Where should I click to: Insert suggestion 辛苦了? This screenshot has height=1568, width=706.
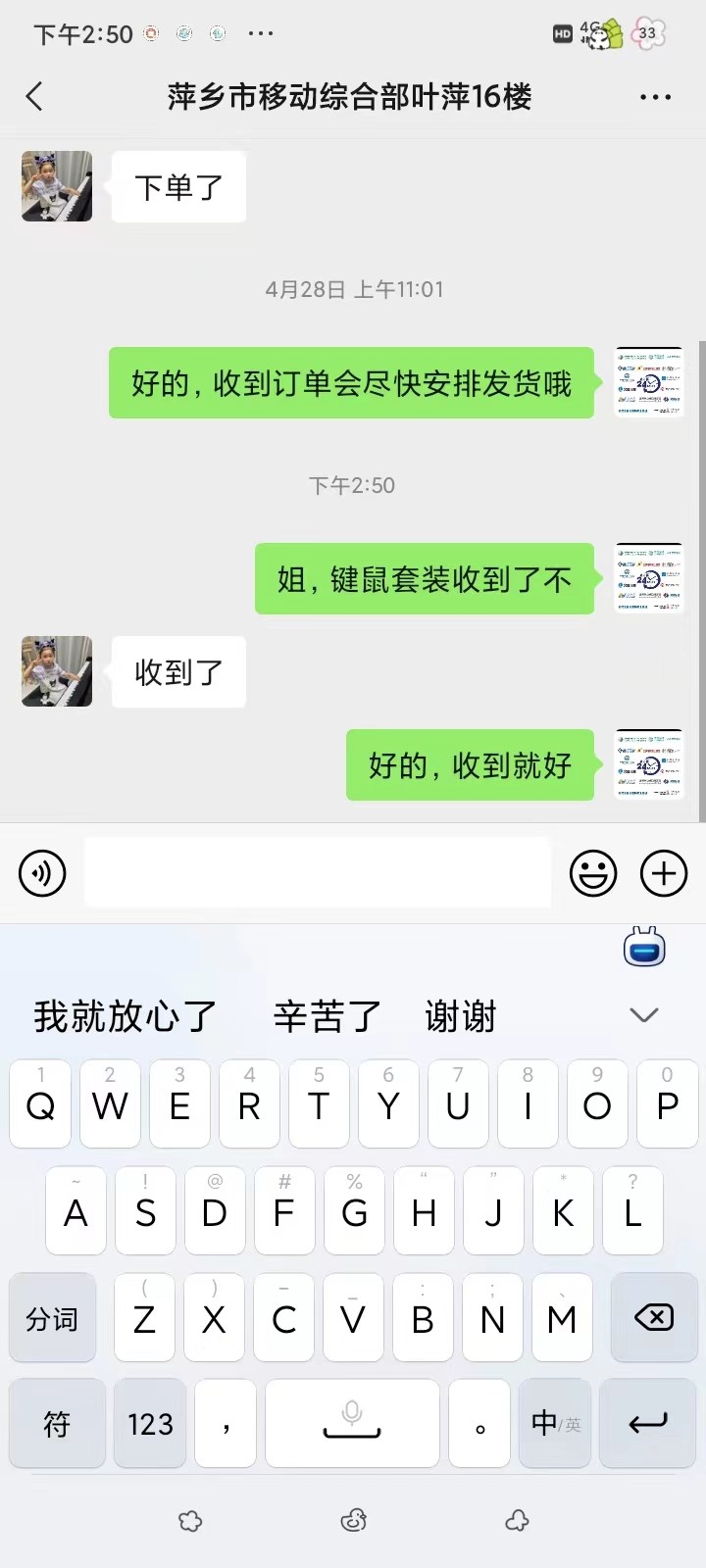coord(328,1016)
